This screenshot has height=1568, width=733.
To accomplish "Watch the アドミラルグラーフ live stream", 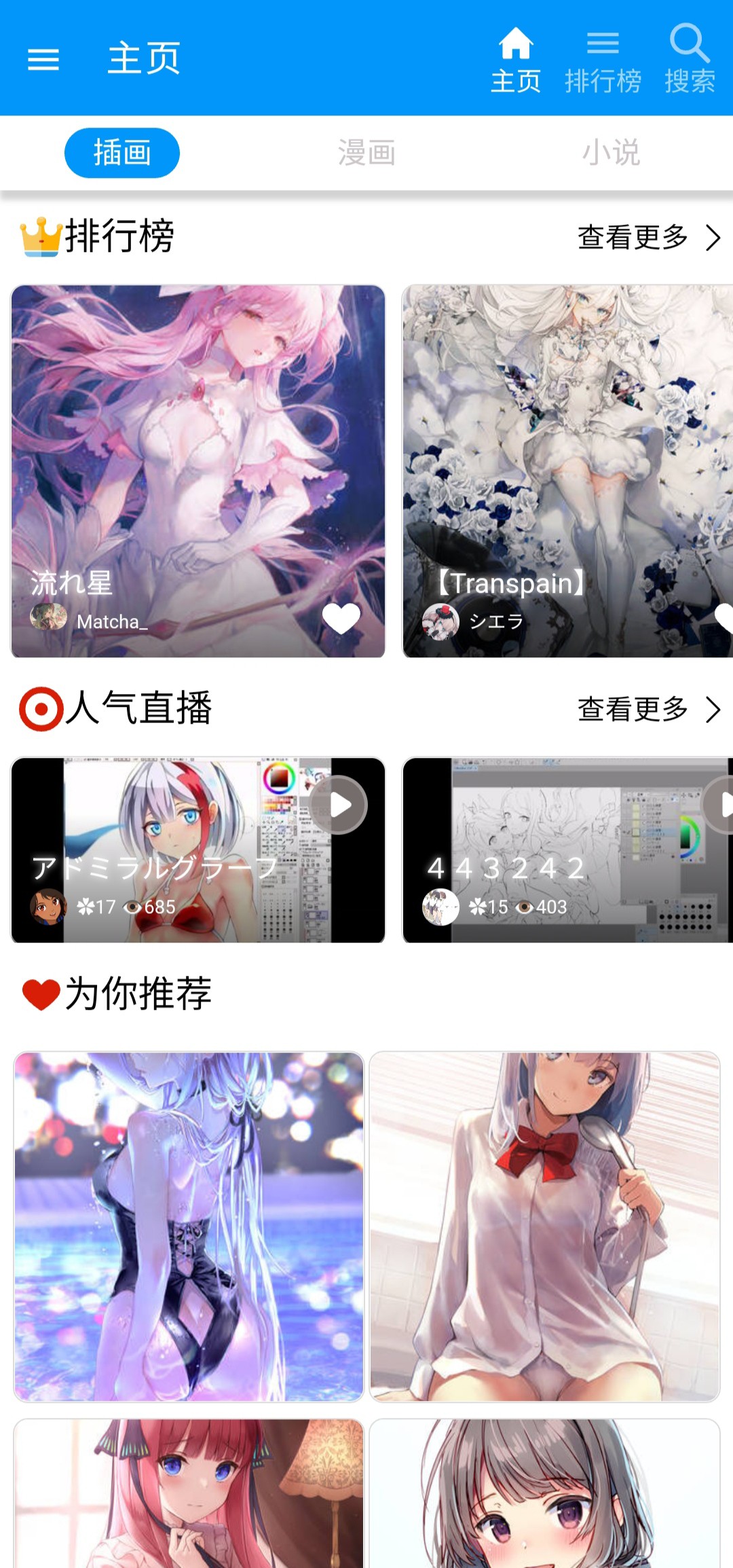I will tap(198, 850).
